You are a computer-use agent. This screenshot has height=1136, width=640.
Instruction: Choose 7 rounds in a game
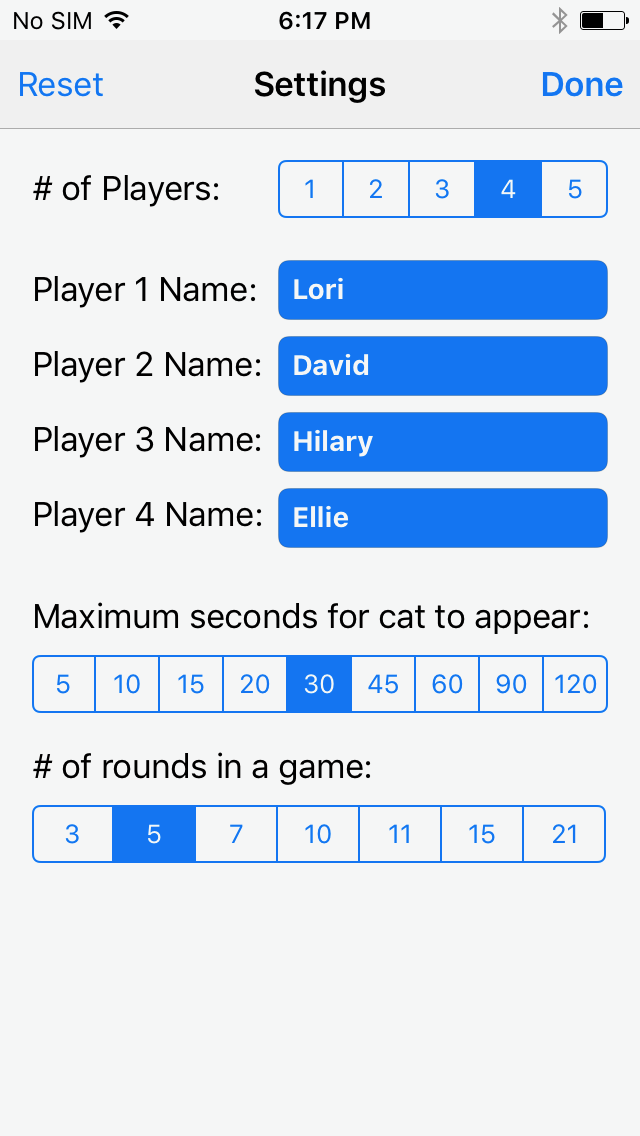(236, 834)
